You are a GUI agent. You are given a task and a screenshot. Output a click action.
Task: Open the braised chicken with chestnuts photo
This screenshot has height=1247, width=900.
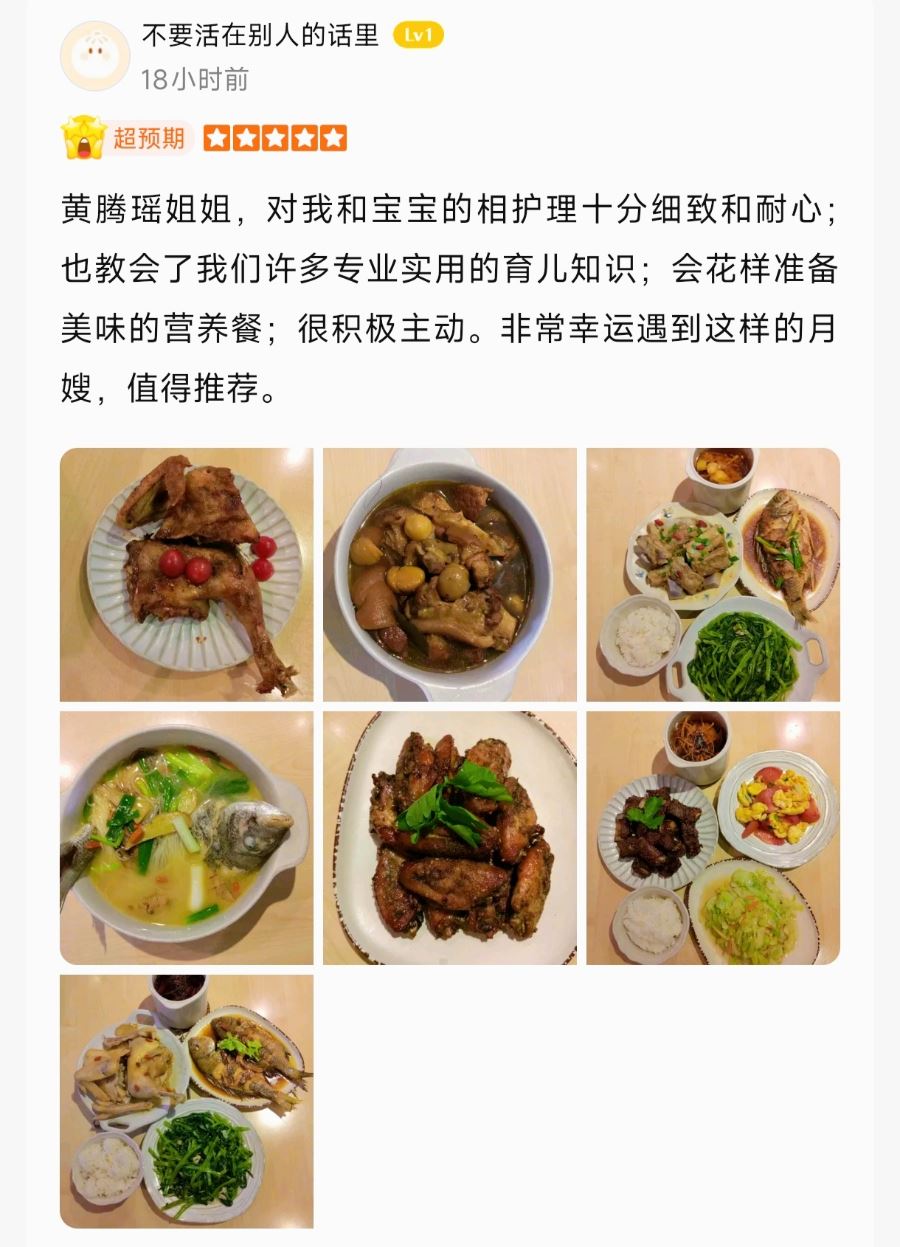449,574
